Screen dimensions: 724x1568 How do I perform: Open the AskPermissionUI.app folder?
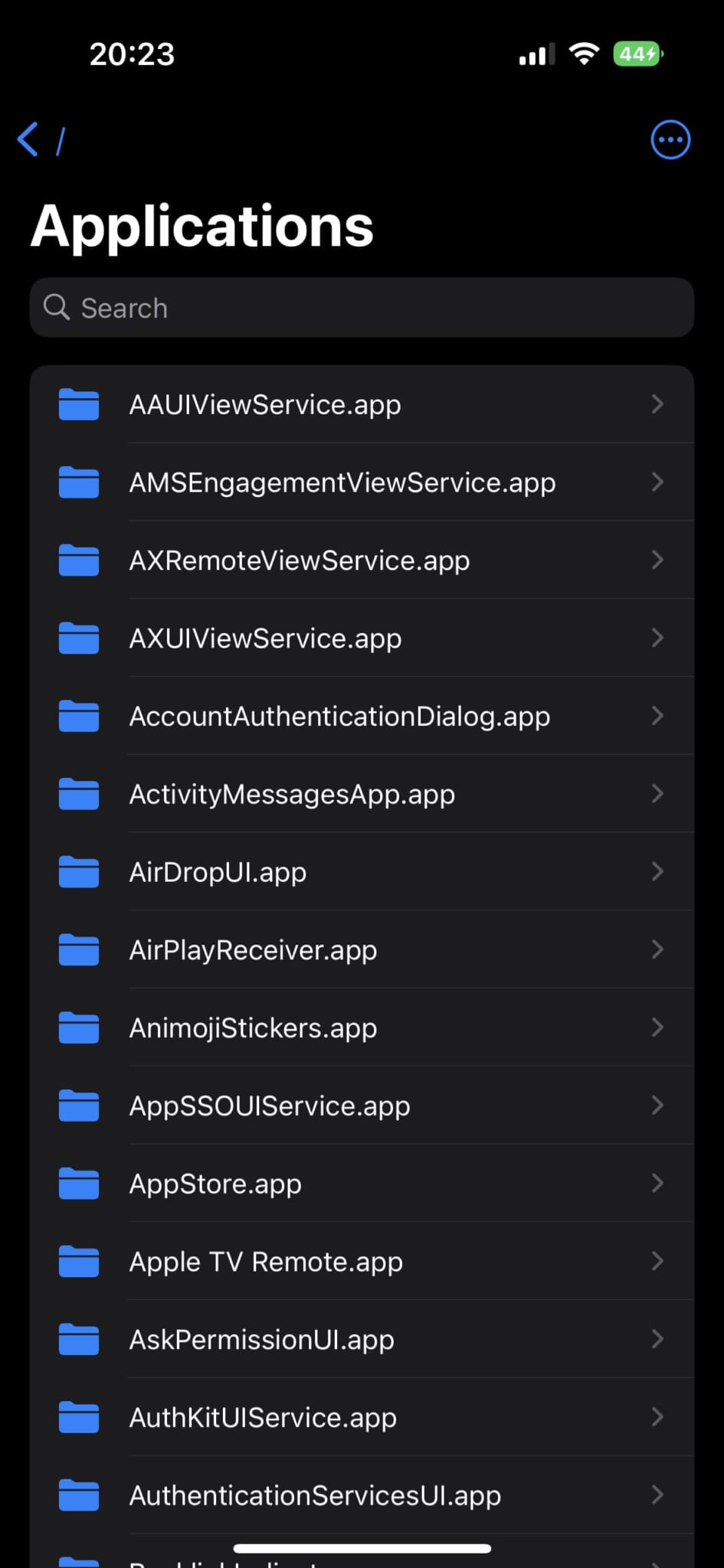pyautogui.click(x=362, y=1340)
